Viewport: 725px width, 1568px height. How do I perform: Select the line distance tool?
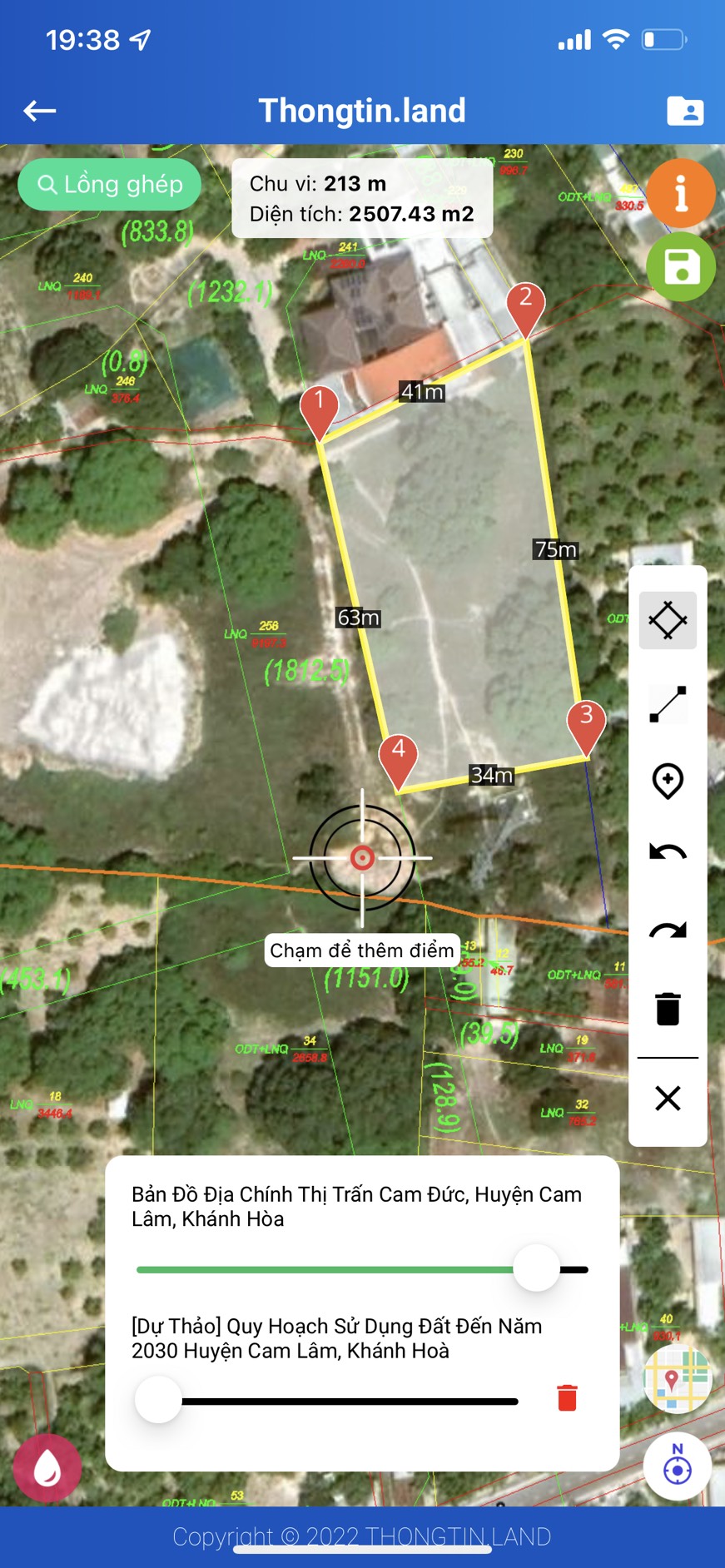pos(668,704)
